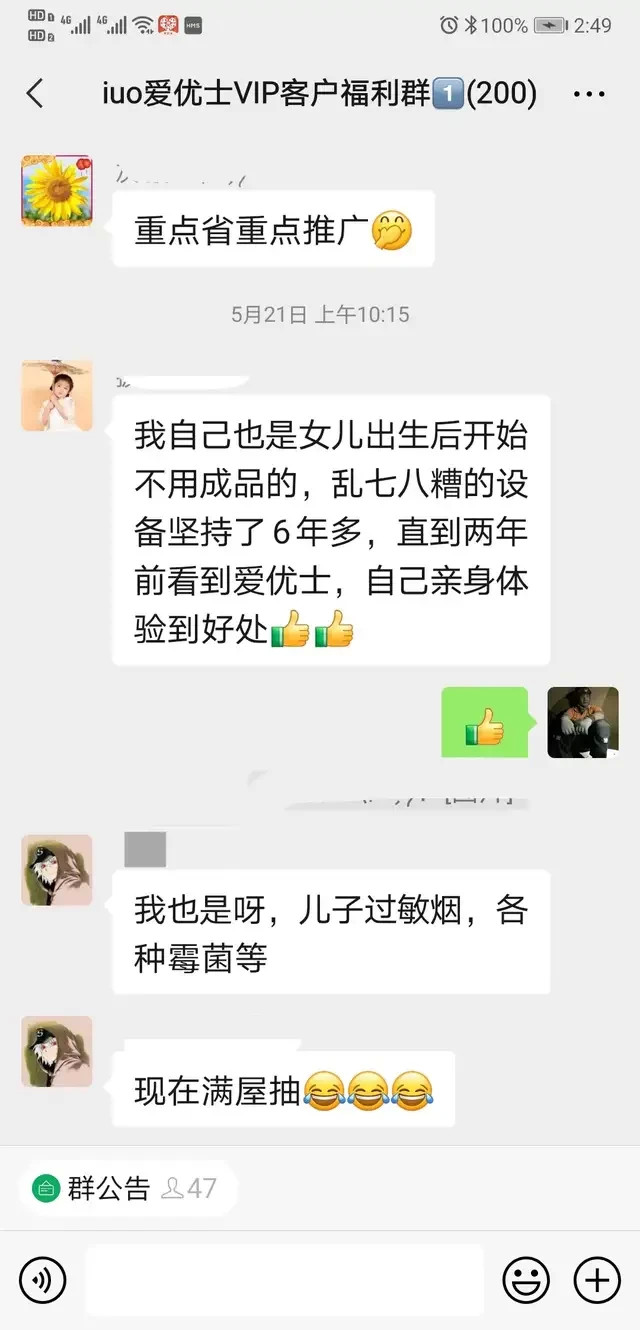Image resolution: width=640 pixels, height=1330 pixels.
Task: Go back from the group chat
Action: click(x=35, y=94)
